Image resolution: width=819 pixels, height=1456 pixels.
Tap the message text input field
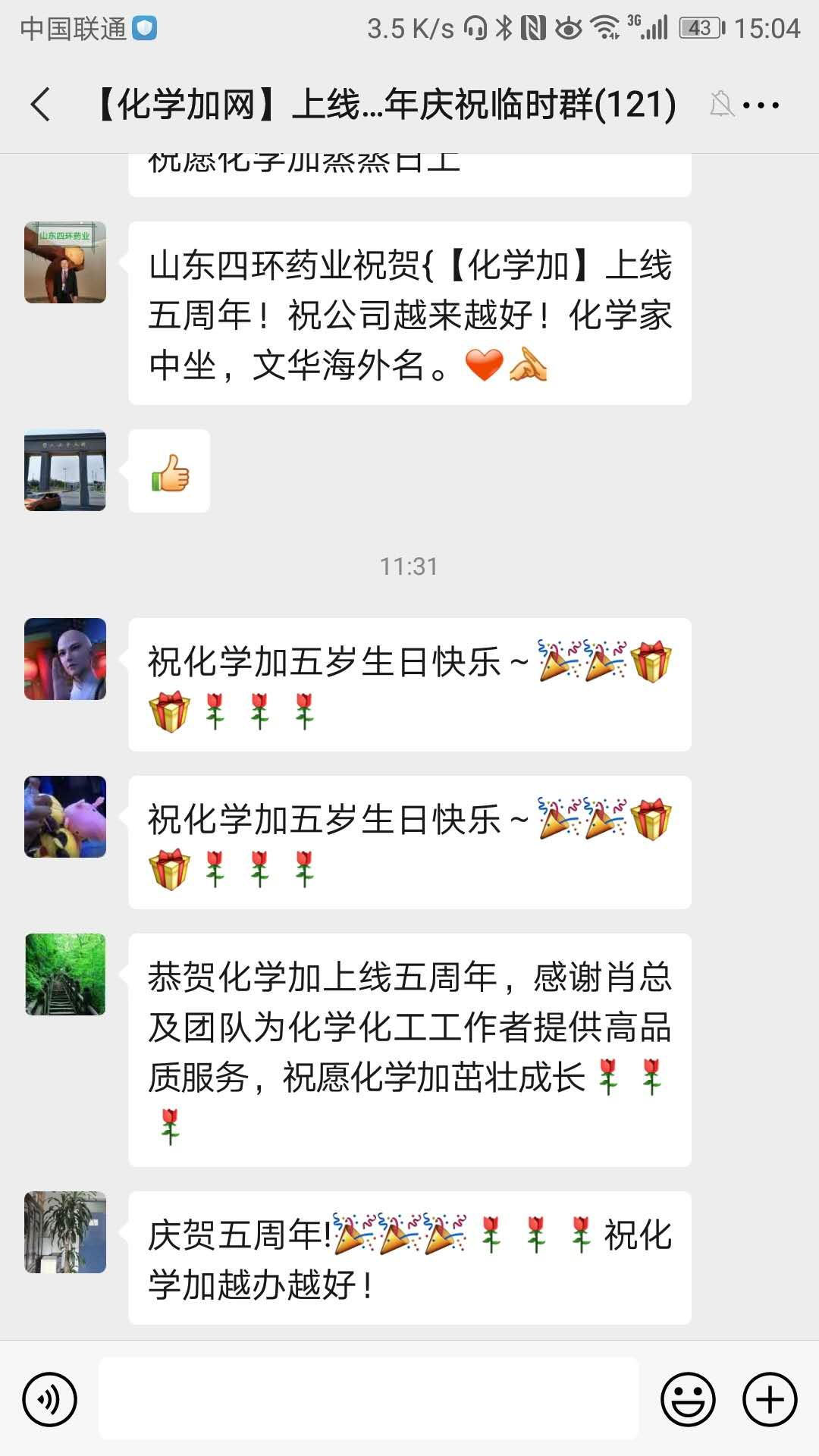(x=369, y=1399)
